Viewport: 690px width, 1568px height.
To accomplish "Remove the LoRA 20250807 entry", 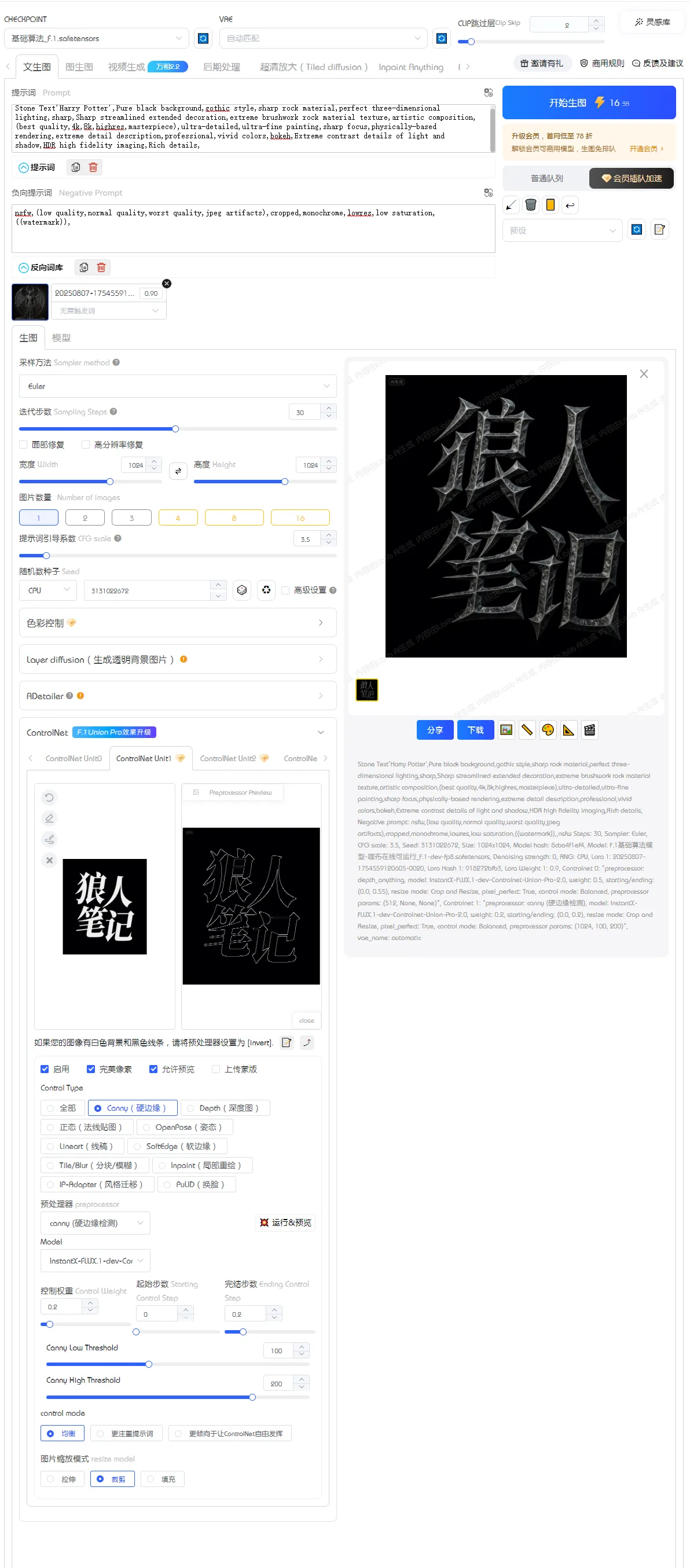I will point(166,284).
